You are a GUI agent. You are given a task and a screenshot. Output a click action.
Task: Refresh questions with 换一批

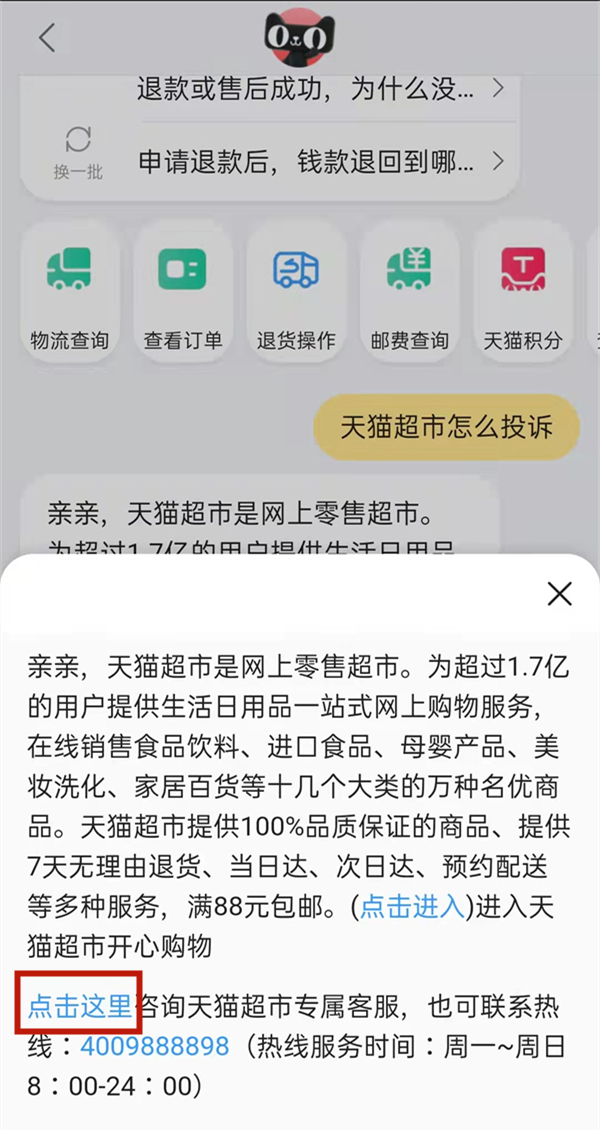point(78,151)
